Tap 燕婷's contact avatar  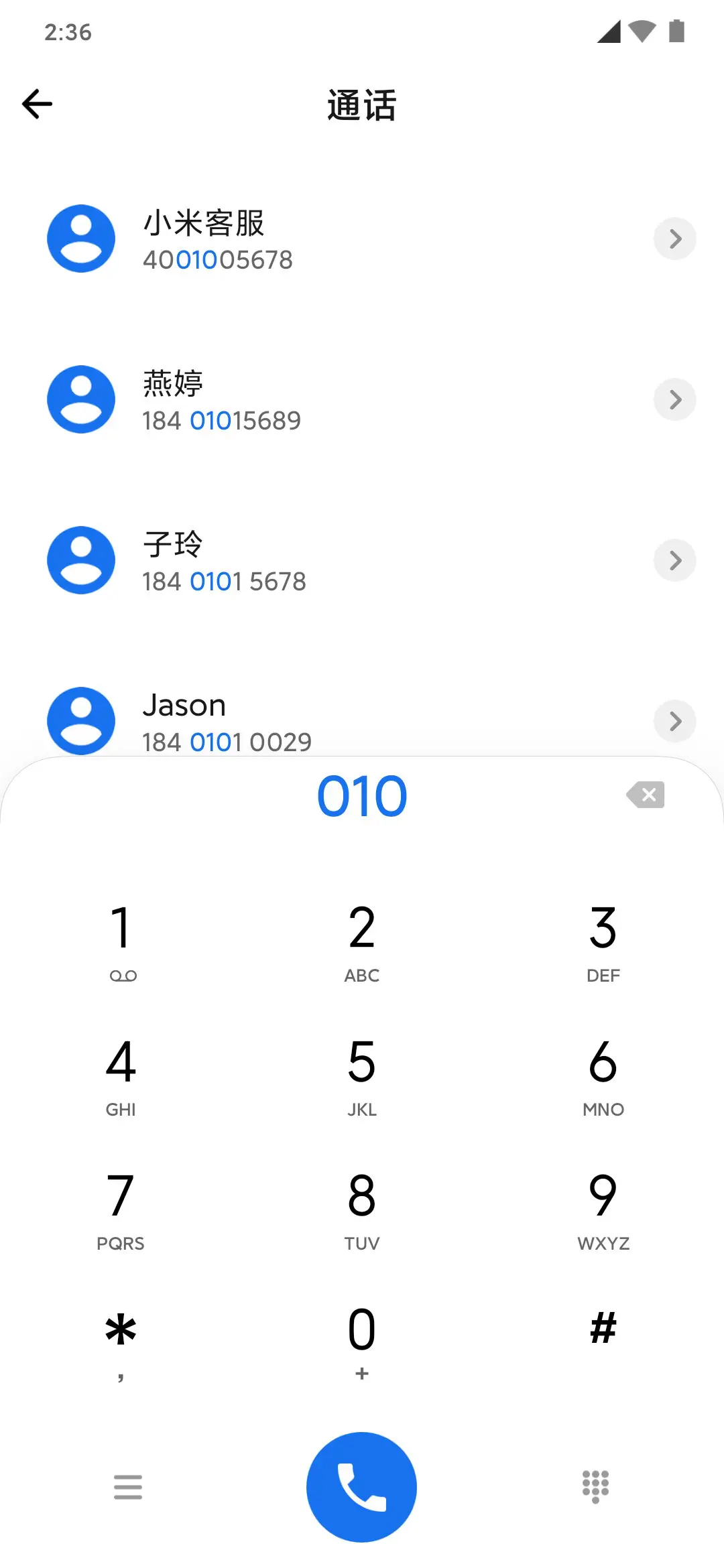pyautogui.click(x=80, y=399)
